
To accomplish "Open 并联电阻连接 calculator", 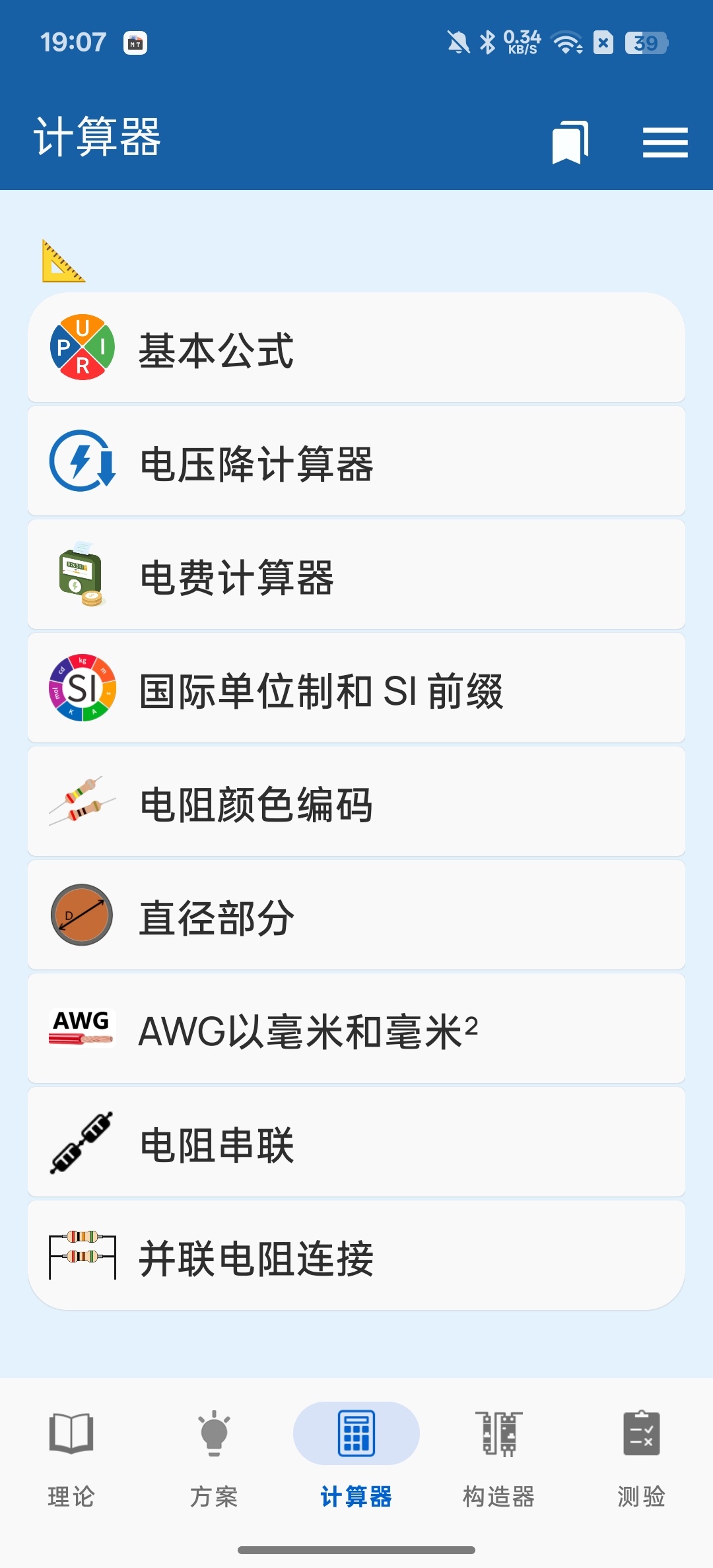I will [x=356, y=1255].
